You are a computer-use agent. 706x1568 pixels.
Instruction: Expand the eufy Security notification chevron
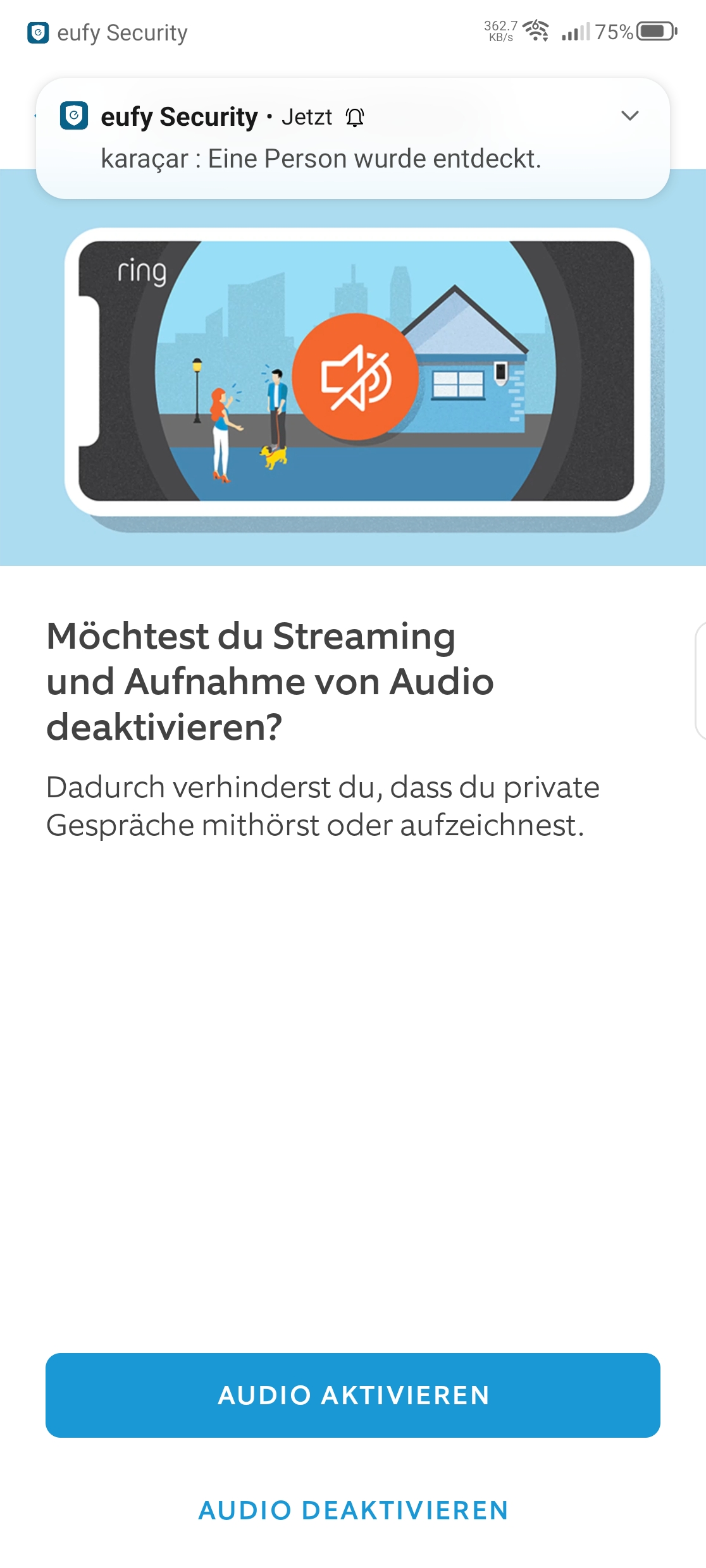point(629,116)
